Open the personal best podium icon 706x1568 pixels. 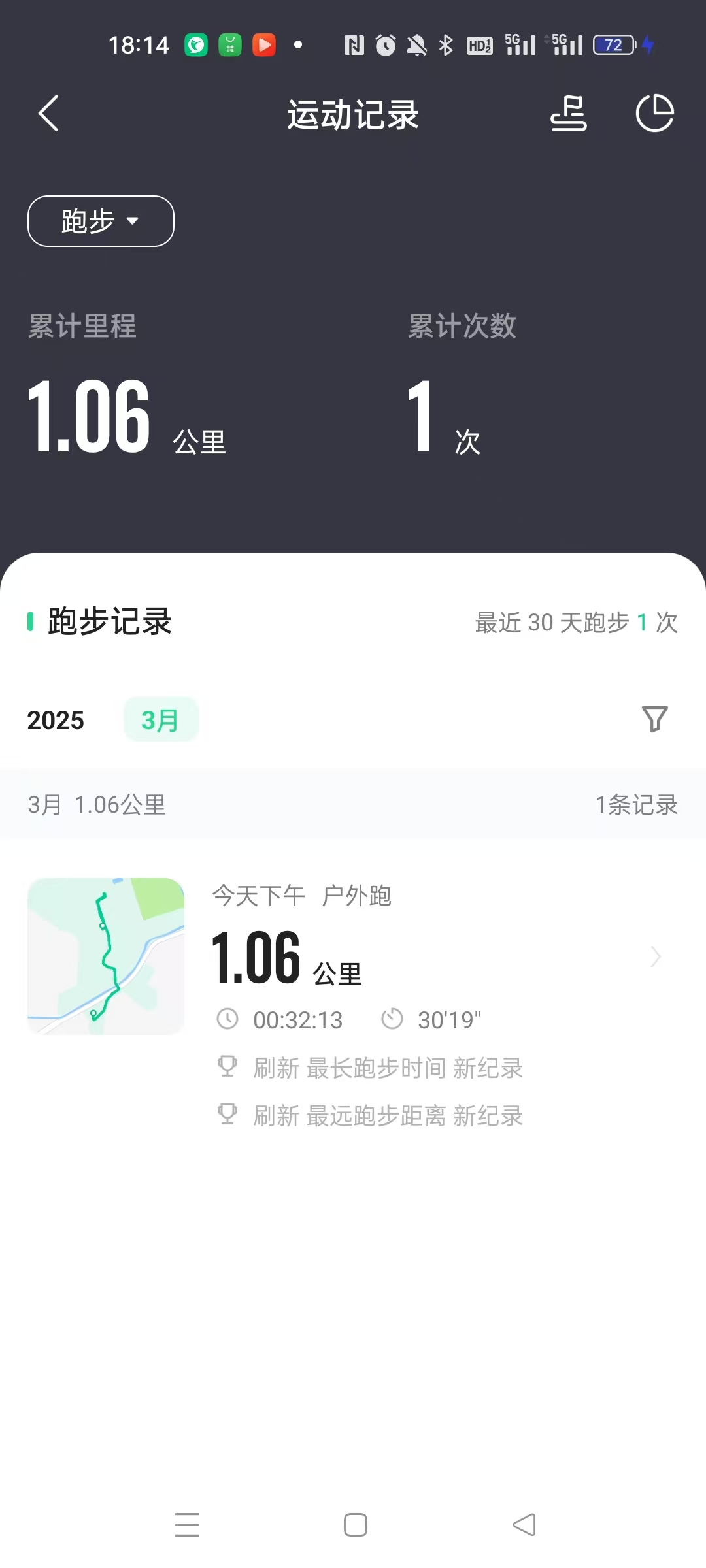[568, 114]
